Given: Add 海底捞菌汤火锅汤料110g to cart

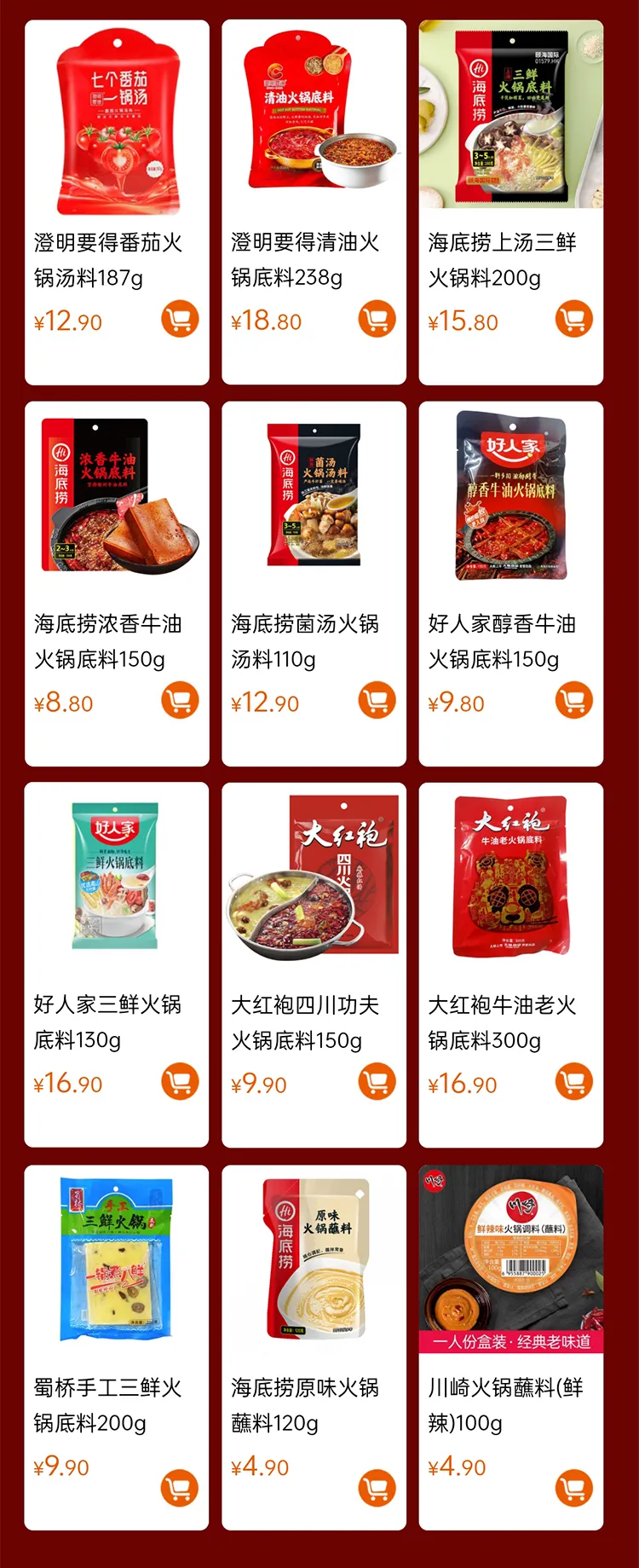Looking at the screenshot, I should tap(377, 700).
